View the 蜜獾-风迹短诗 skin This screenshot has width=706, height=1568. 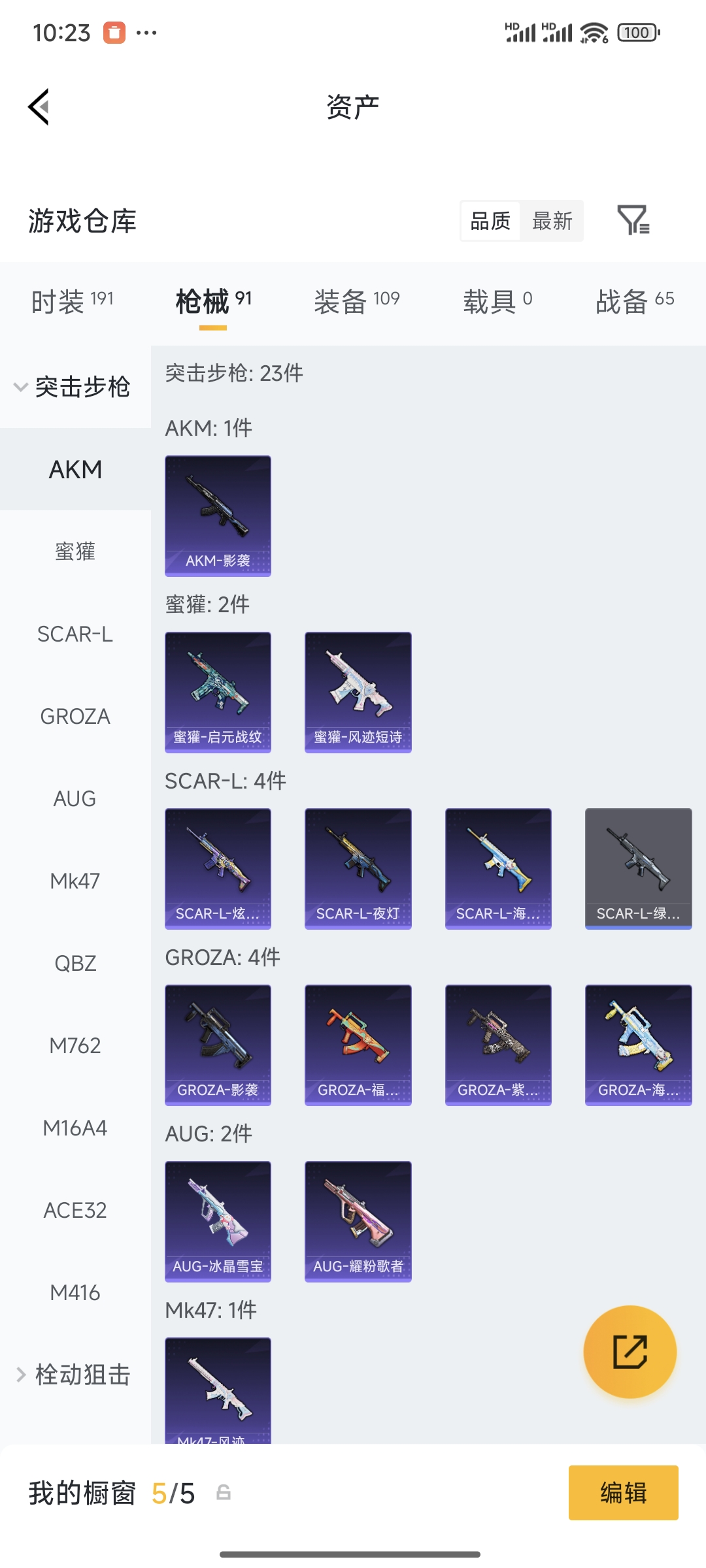[358, 692]
